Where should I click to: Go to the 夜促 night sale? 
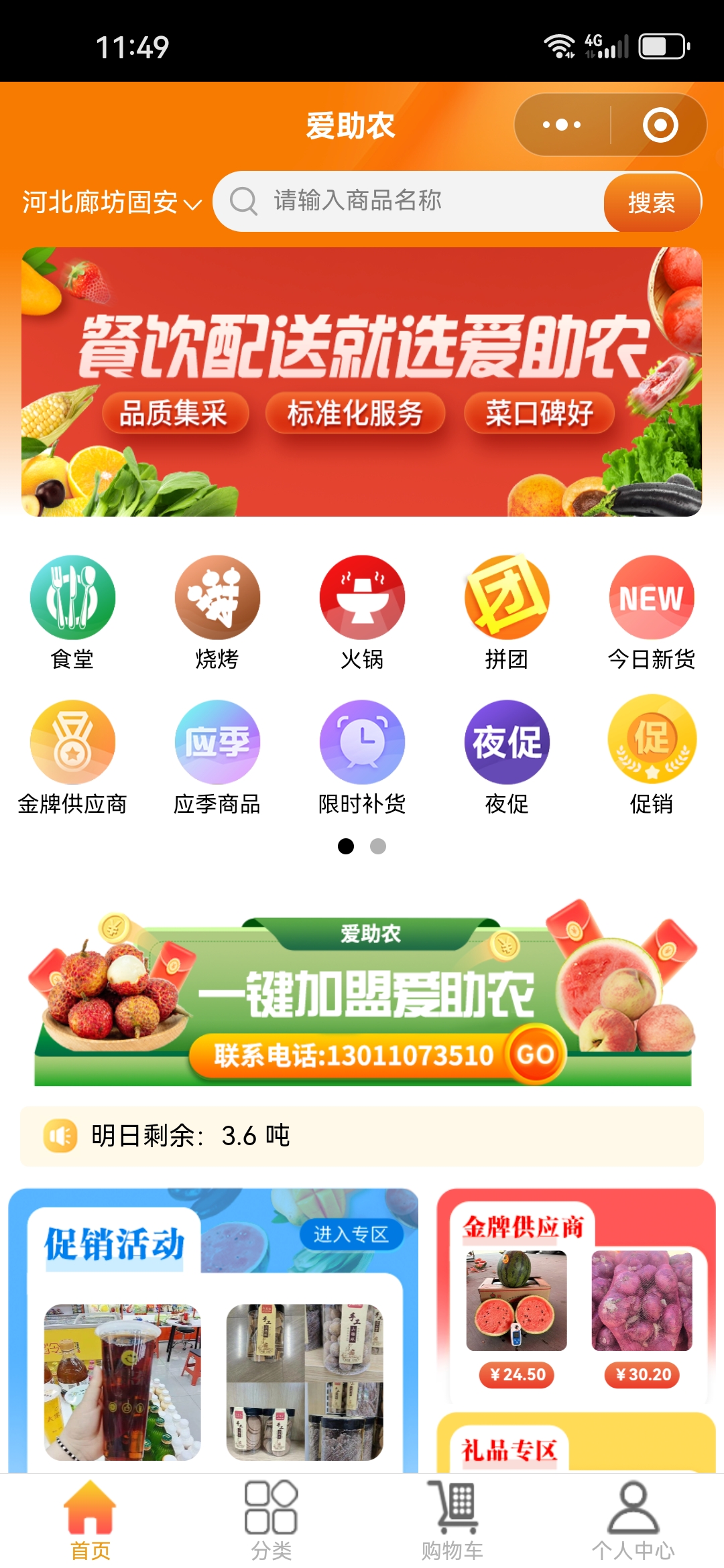507,757
